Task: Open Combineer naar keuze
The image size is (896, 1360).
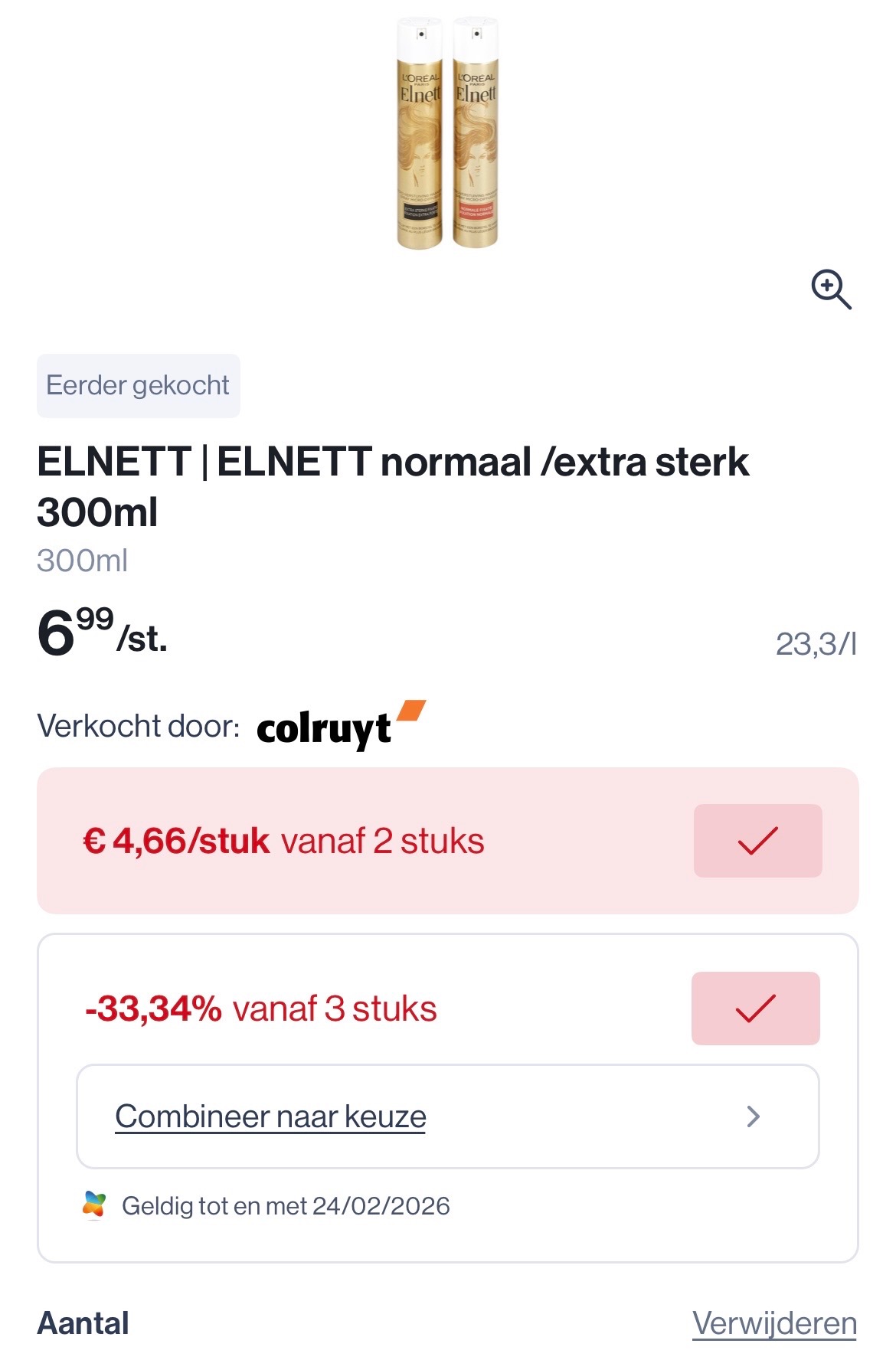Action: point(447,1116)
